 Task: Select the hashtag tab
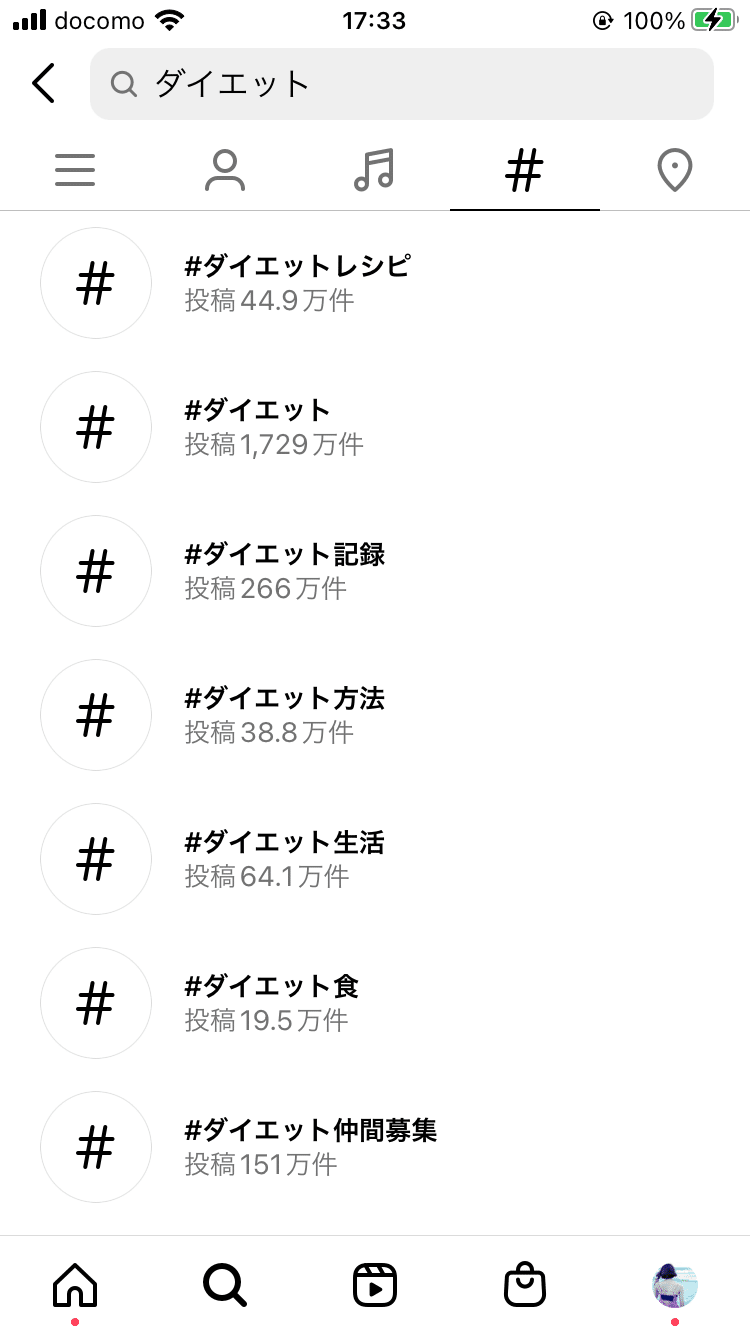524,171
